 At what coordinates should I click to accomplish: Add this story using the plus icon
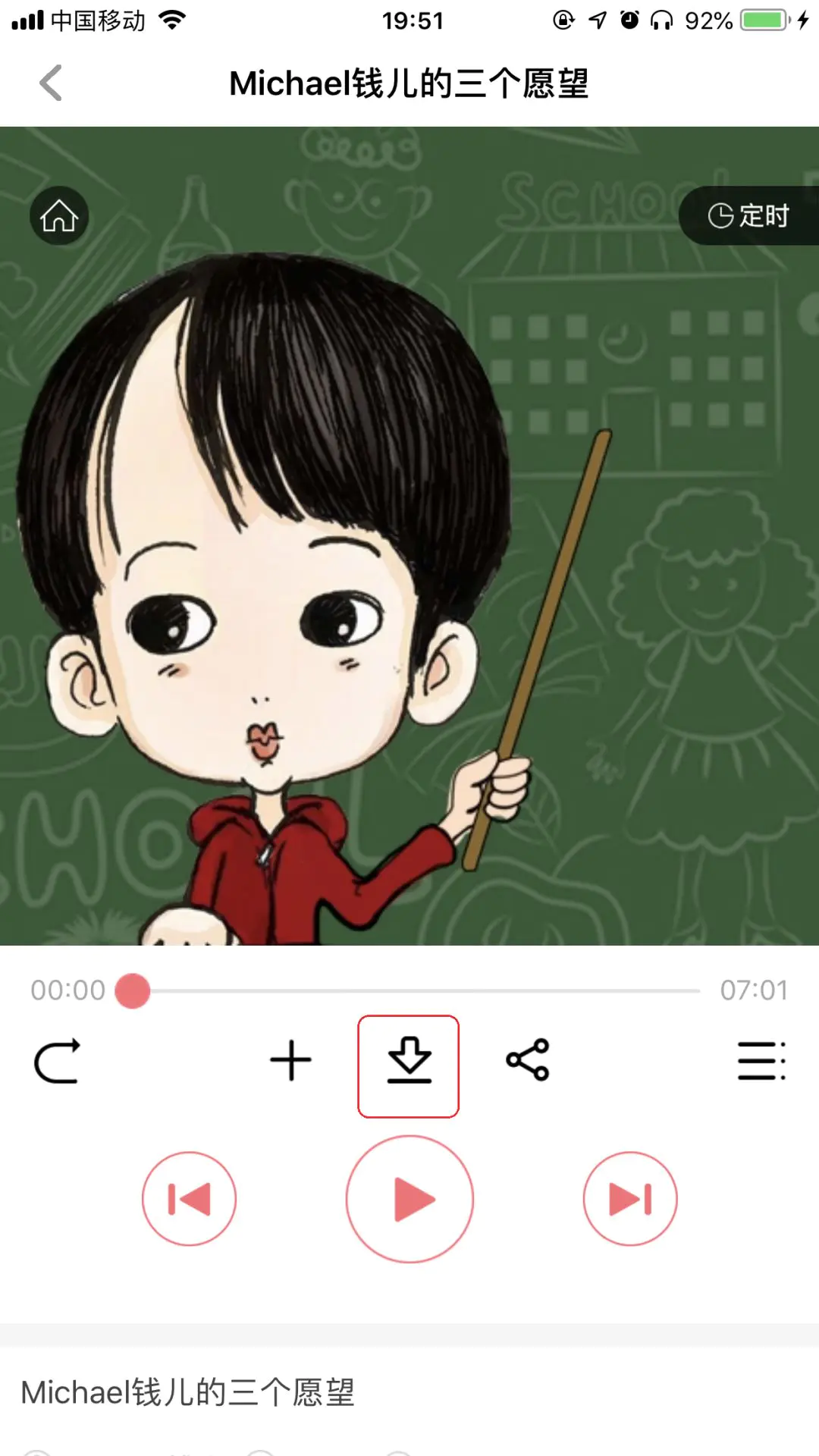[x=290, y=1061]
